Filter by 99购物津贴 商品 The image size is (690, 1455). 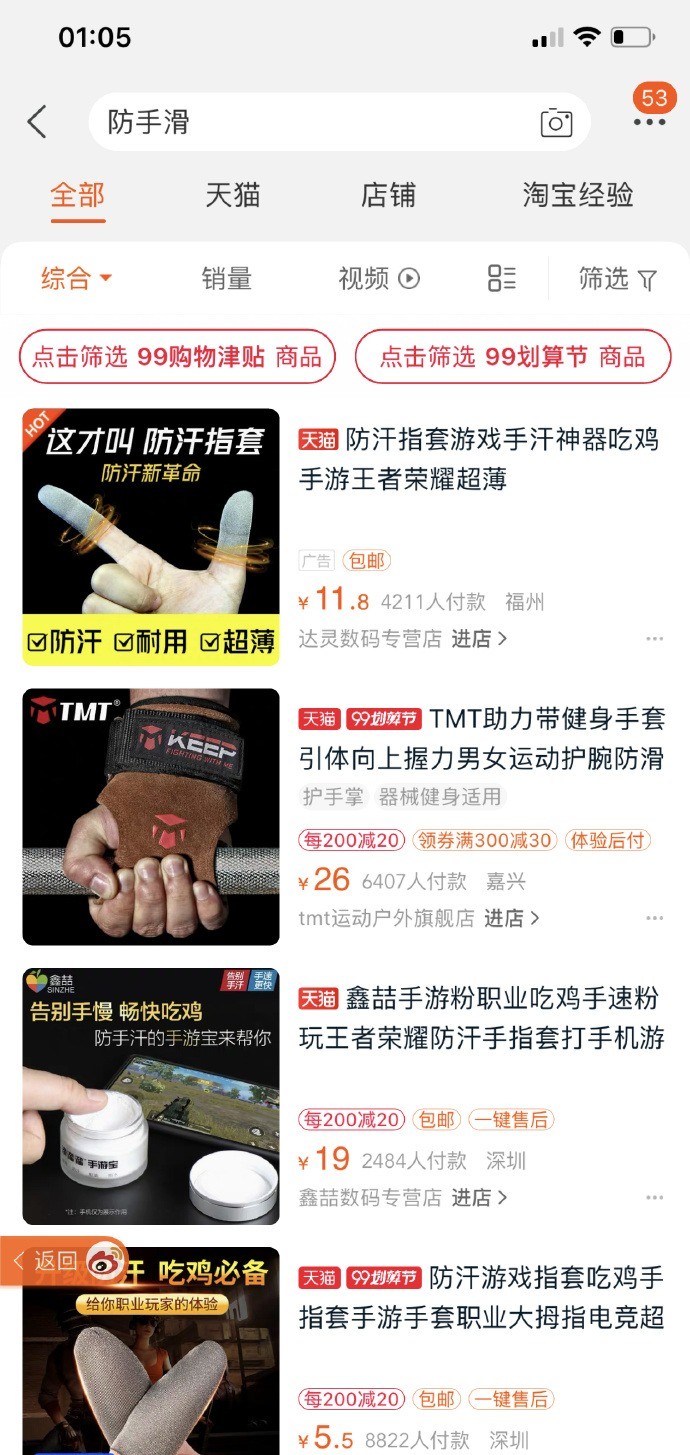(177, 357)
